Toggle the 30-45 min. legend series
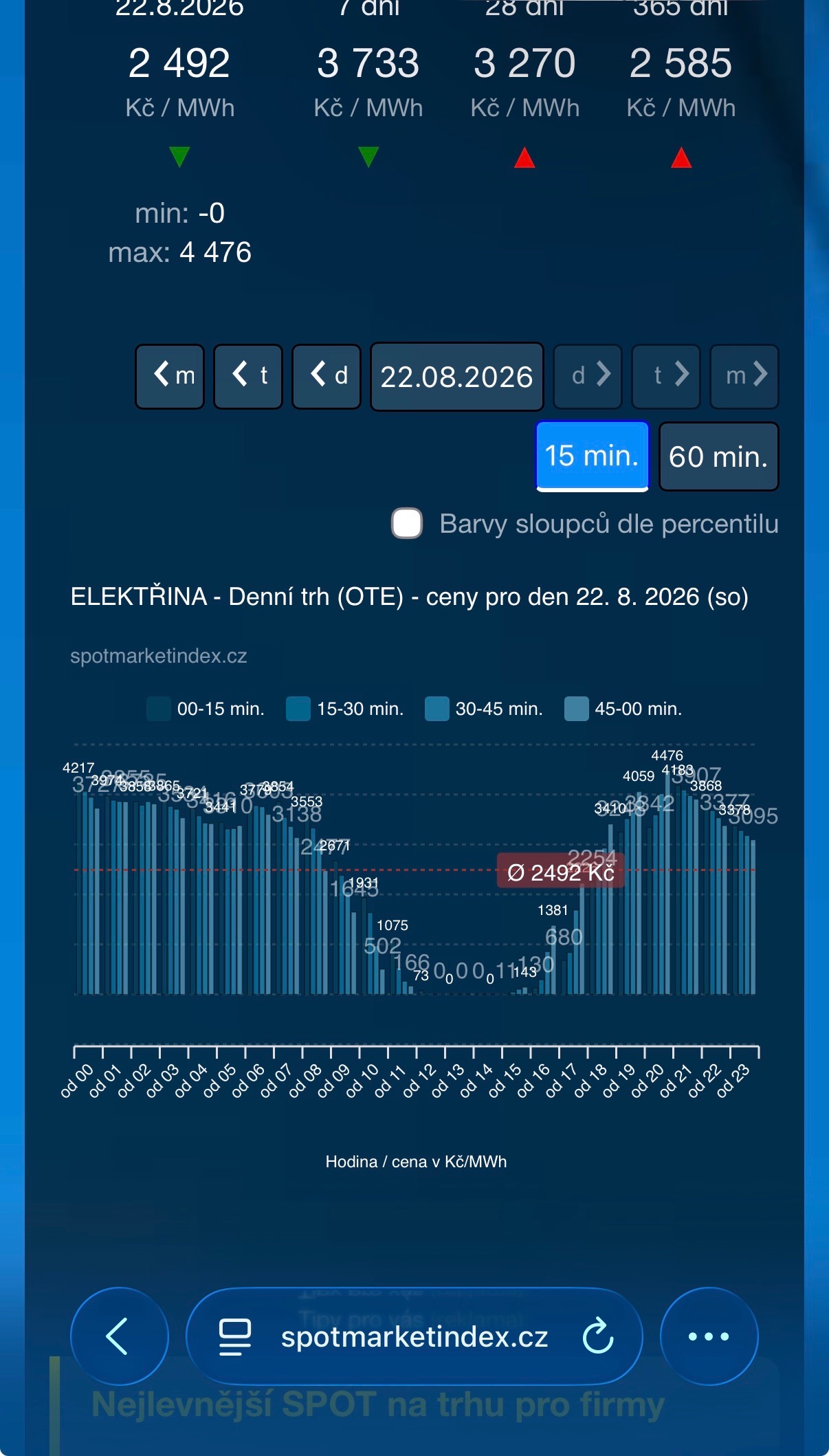The image size is (829, 1456). coord(484,709)
